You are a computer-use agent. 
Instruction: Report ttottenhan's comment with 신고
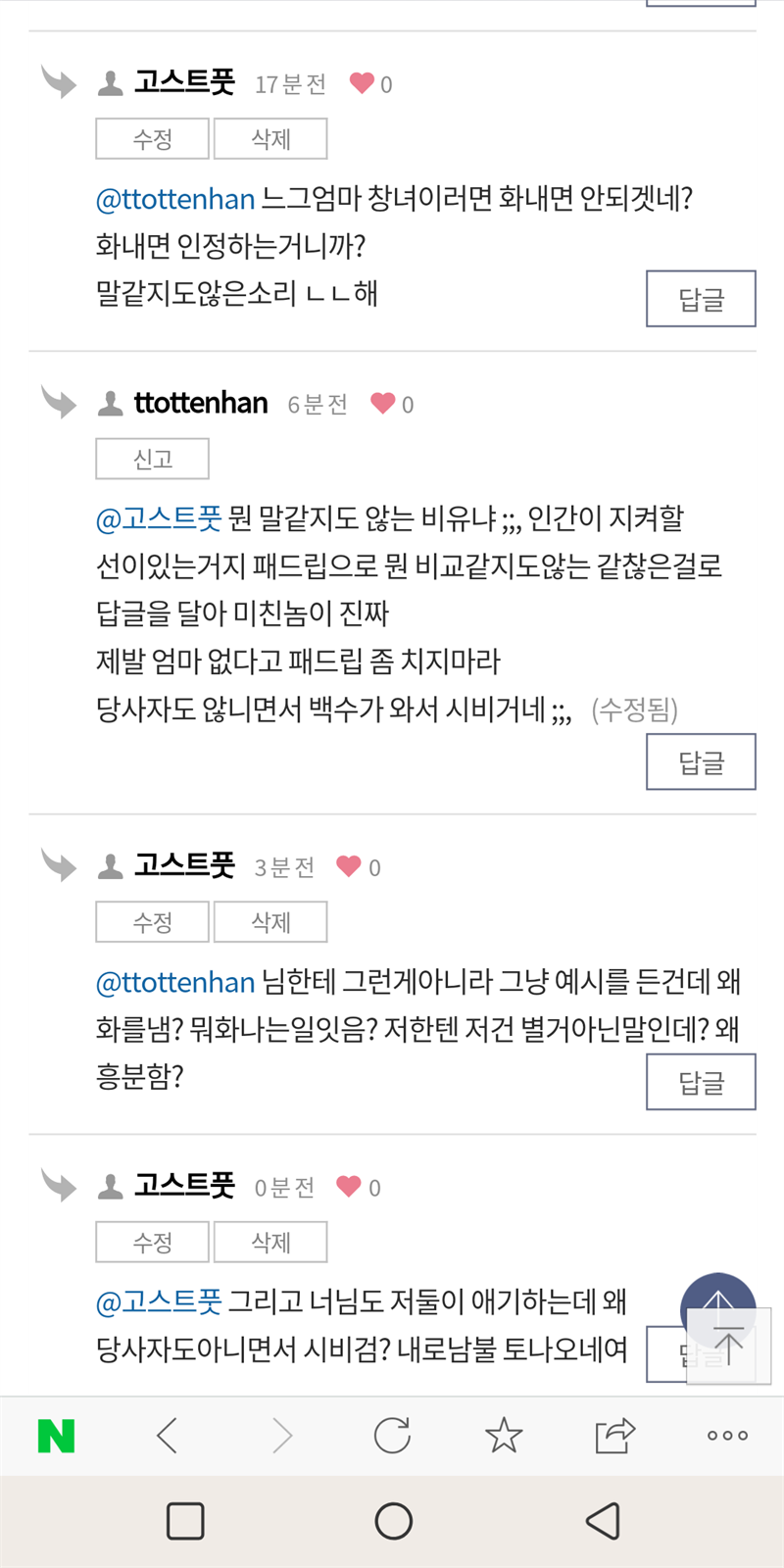[x=152, y=459]
